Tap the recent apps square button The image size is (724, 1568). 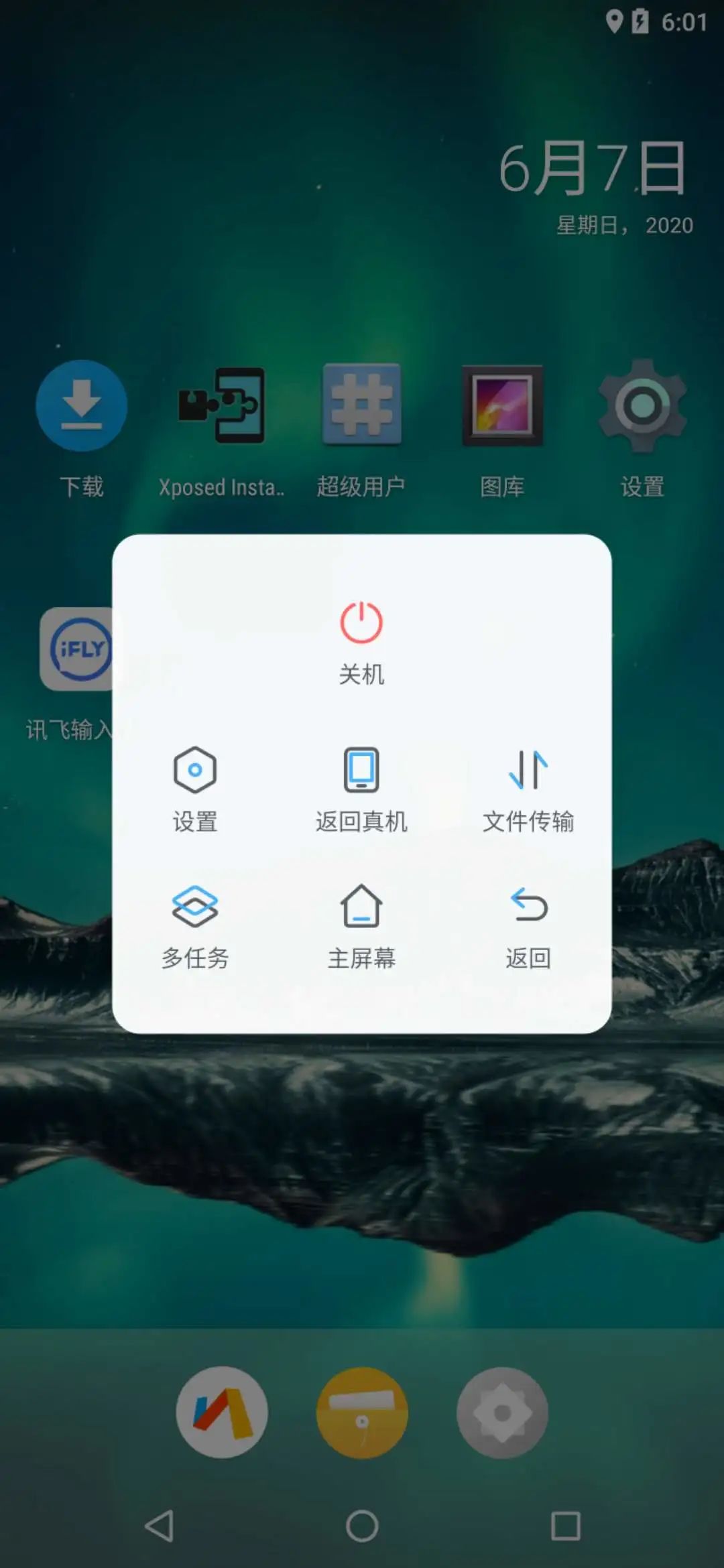(x=565, y=1526)
